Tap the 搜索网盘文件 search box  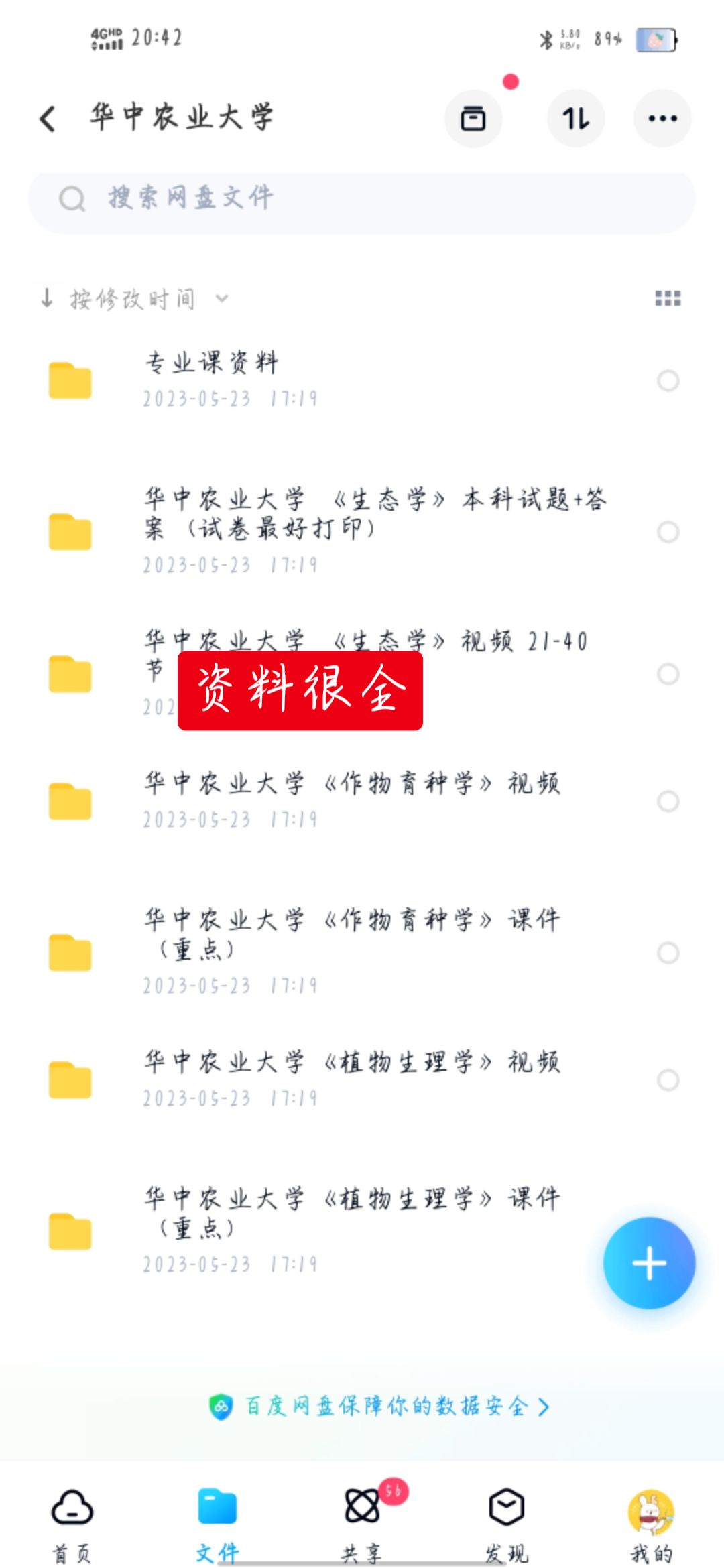362,198
